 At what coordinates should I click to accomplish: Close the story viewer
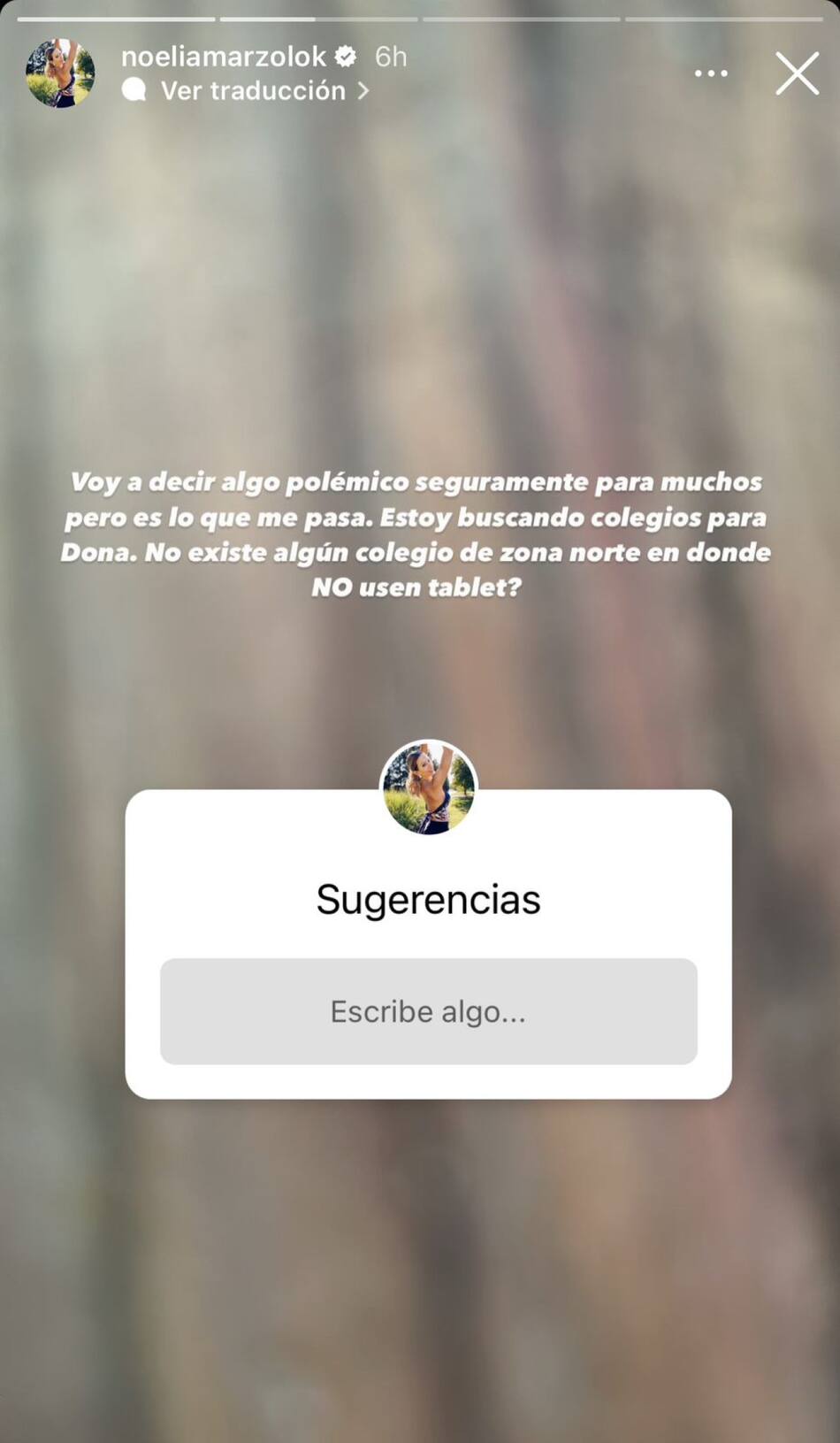coord(797,73)
